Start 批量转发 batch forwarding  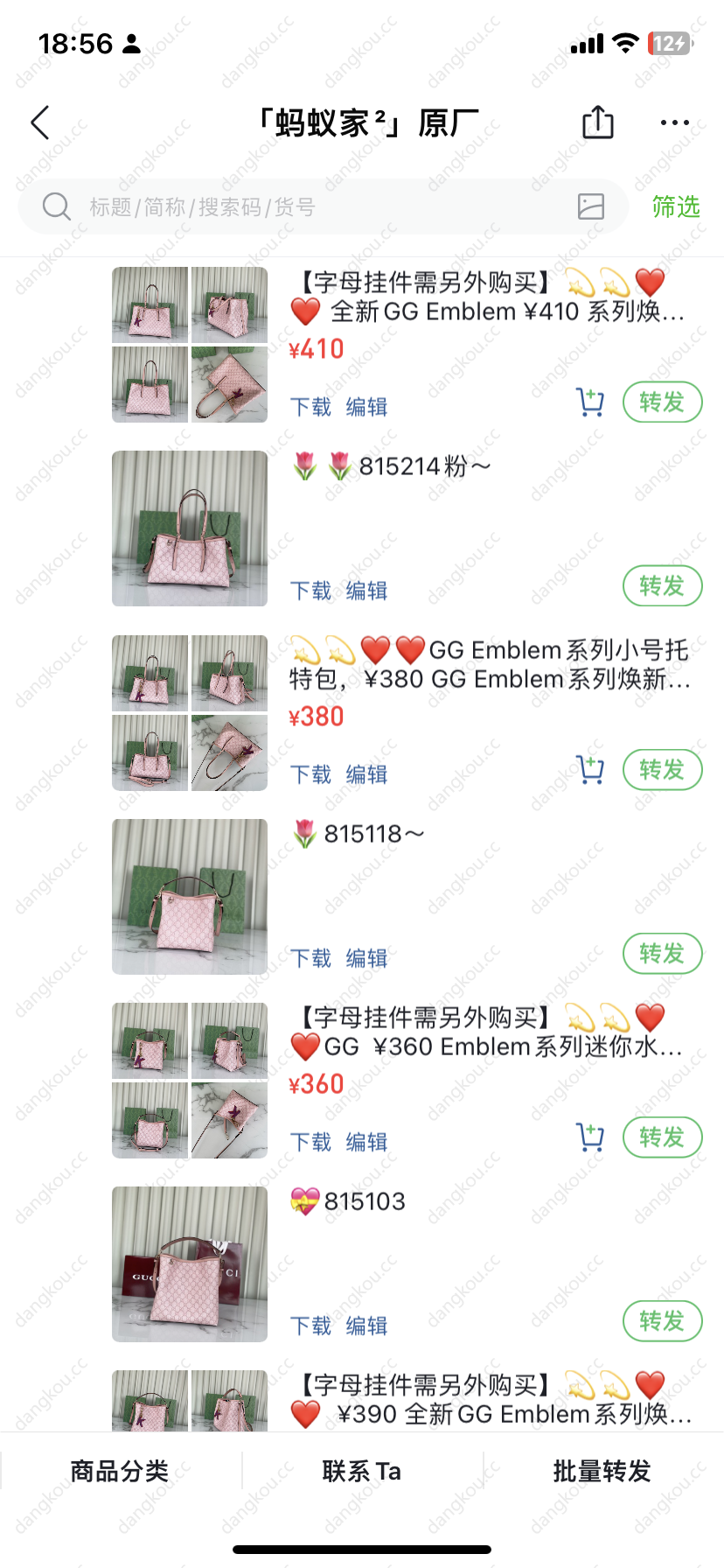[602, 1471]
